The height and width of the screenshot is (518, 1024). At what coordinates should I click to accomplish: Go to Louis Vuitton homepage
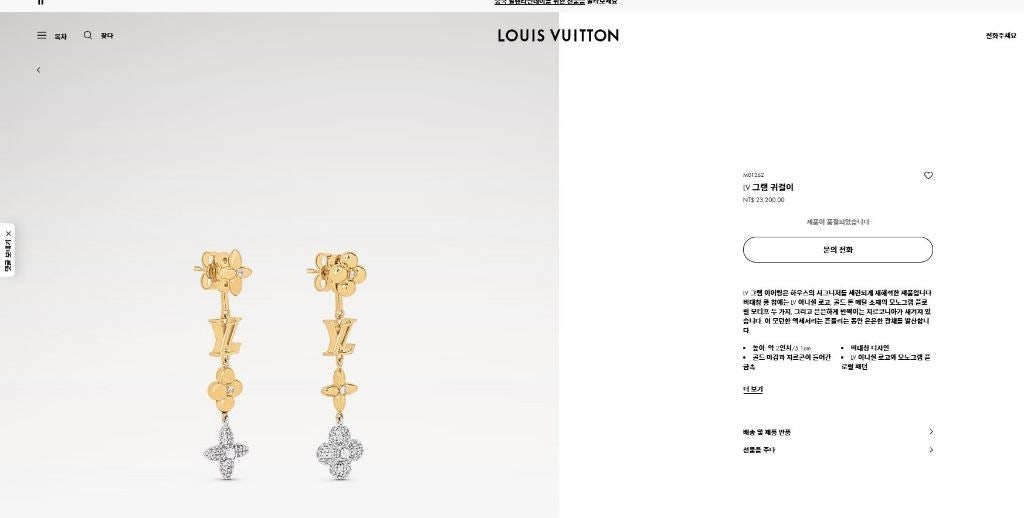(558, 35)
